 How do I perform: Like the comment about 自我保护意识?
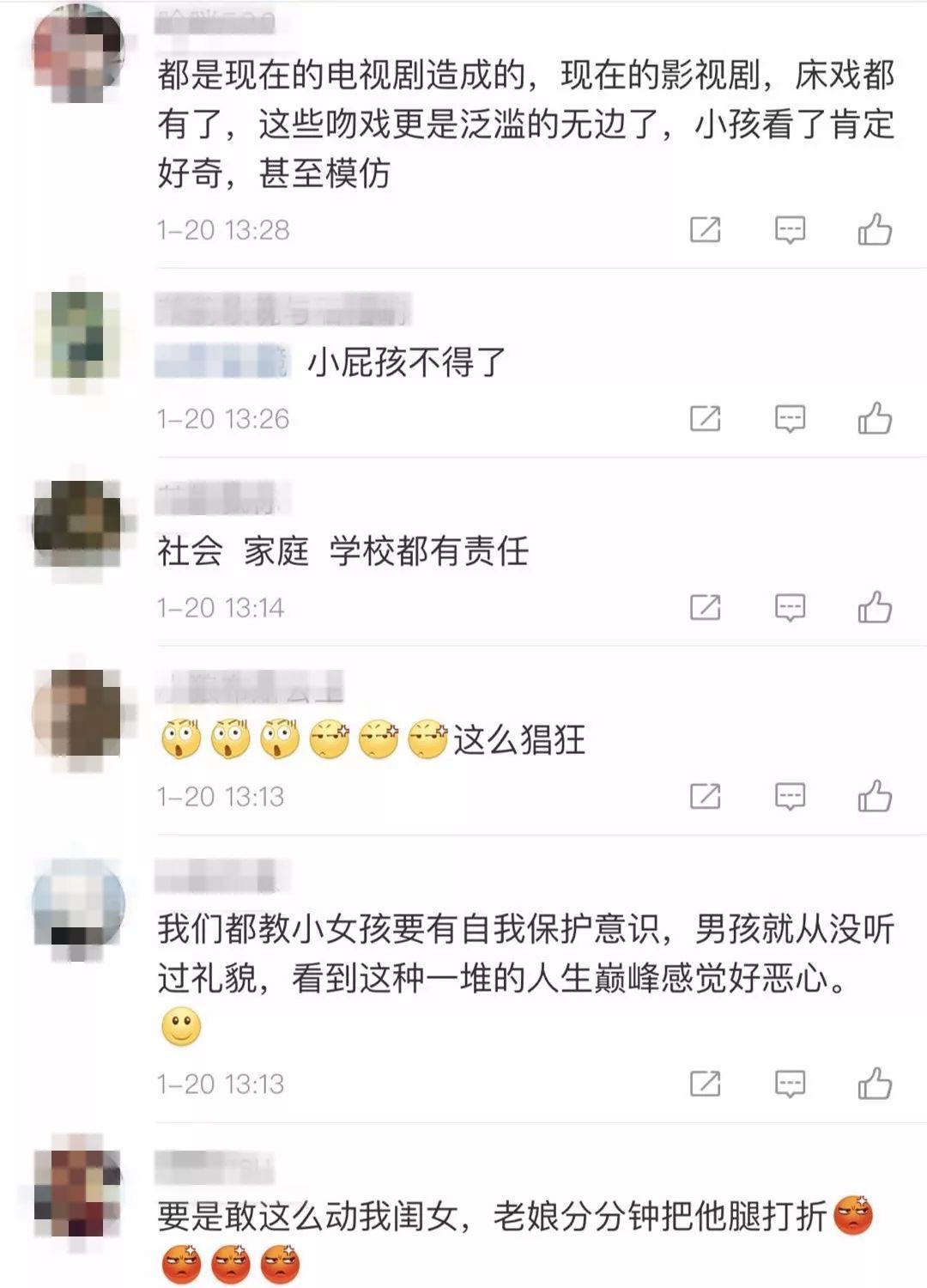click(x=875, y=1084)
